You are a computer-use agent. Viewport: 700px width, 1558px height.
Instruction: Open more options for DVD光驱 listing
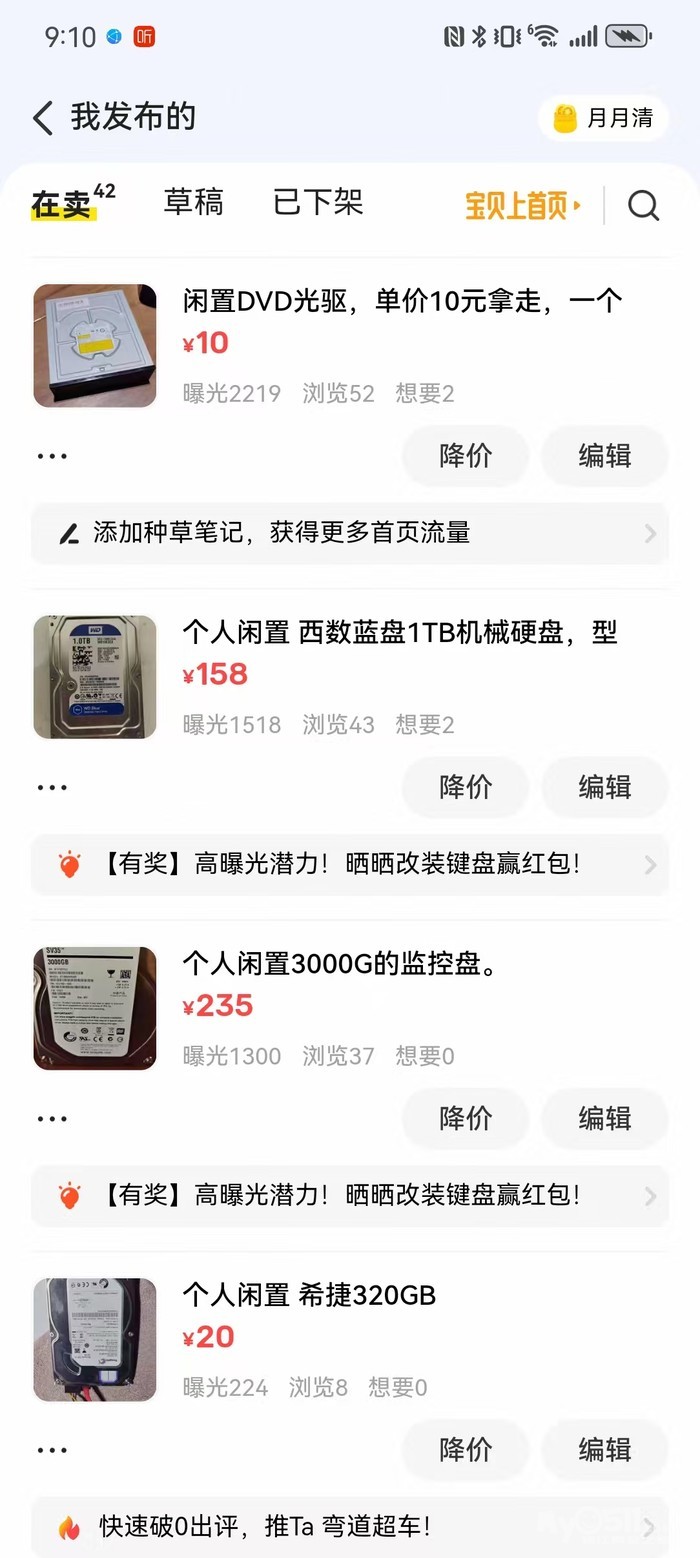pyautogui.click(x=52, y=456)
